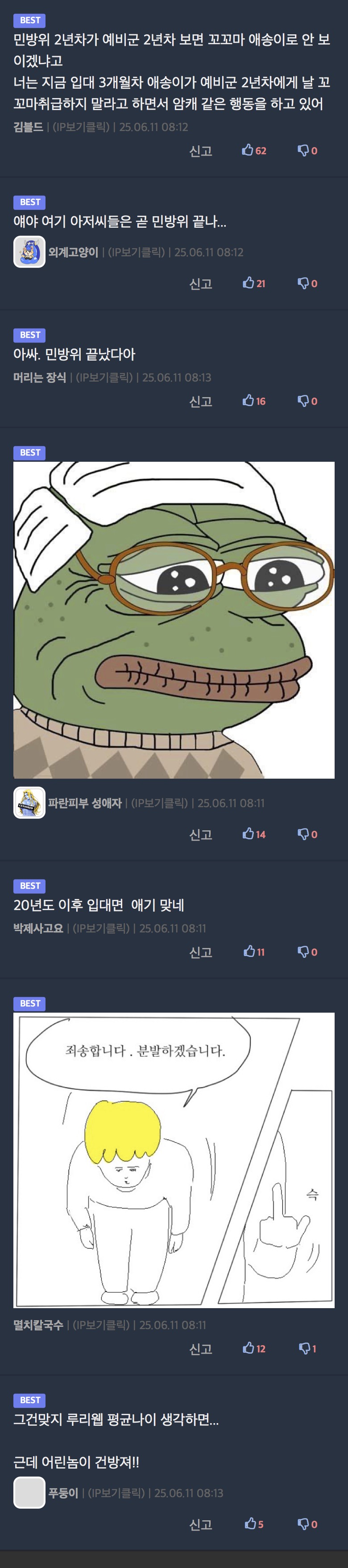
Task: Like 멸치칼국수's comment
Action: point(253,1348)
